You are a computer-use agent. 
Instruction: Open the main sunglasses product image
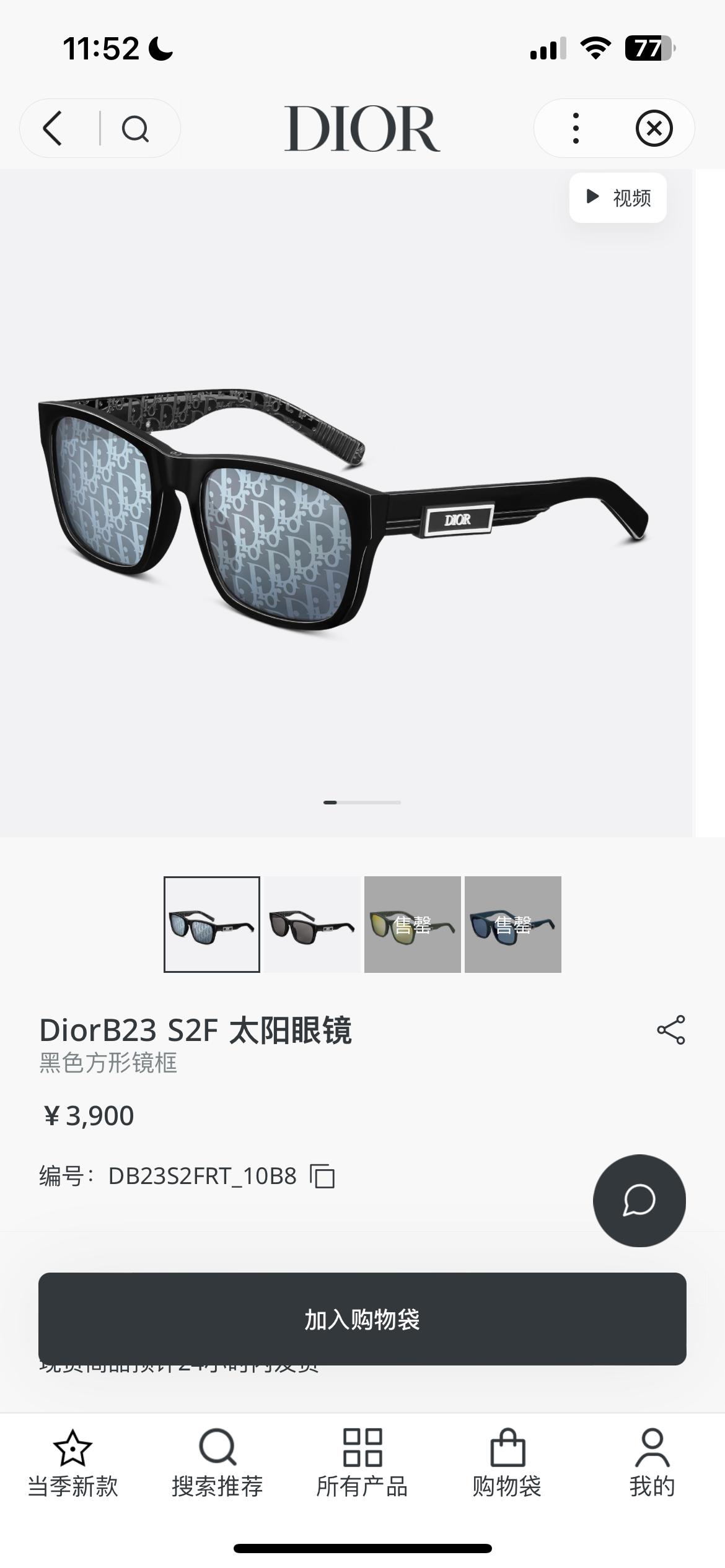pos(344,508)
